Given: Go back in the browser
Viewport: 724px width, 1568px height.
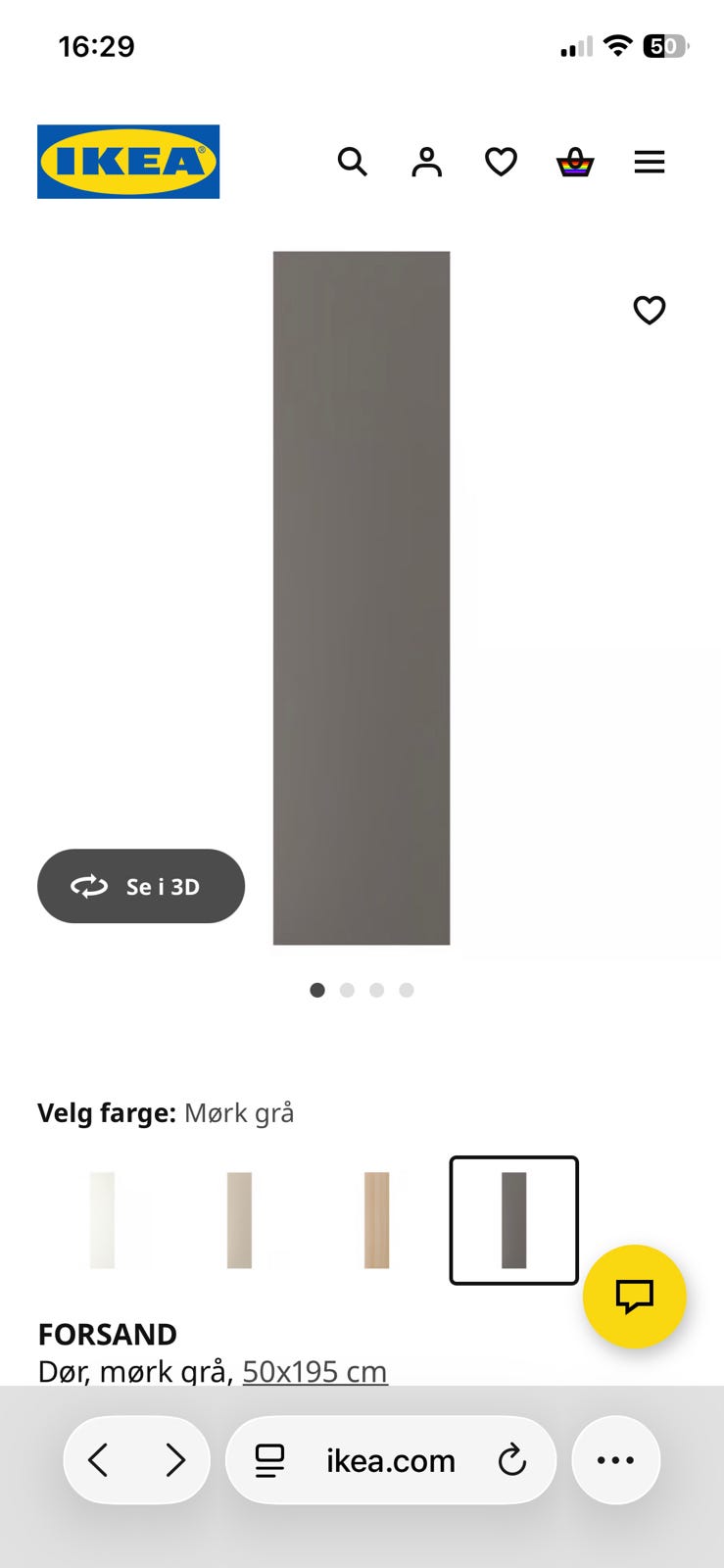Looking at the screenshot, I should click(x=99, y=1460).
